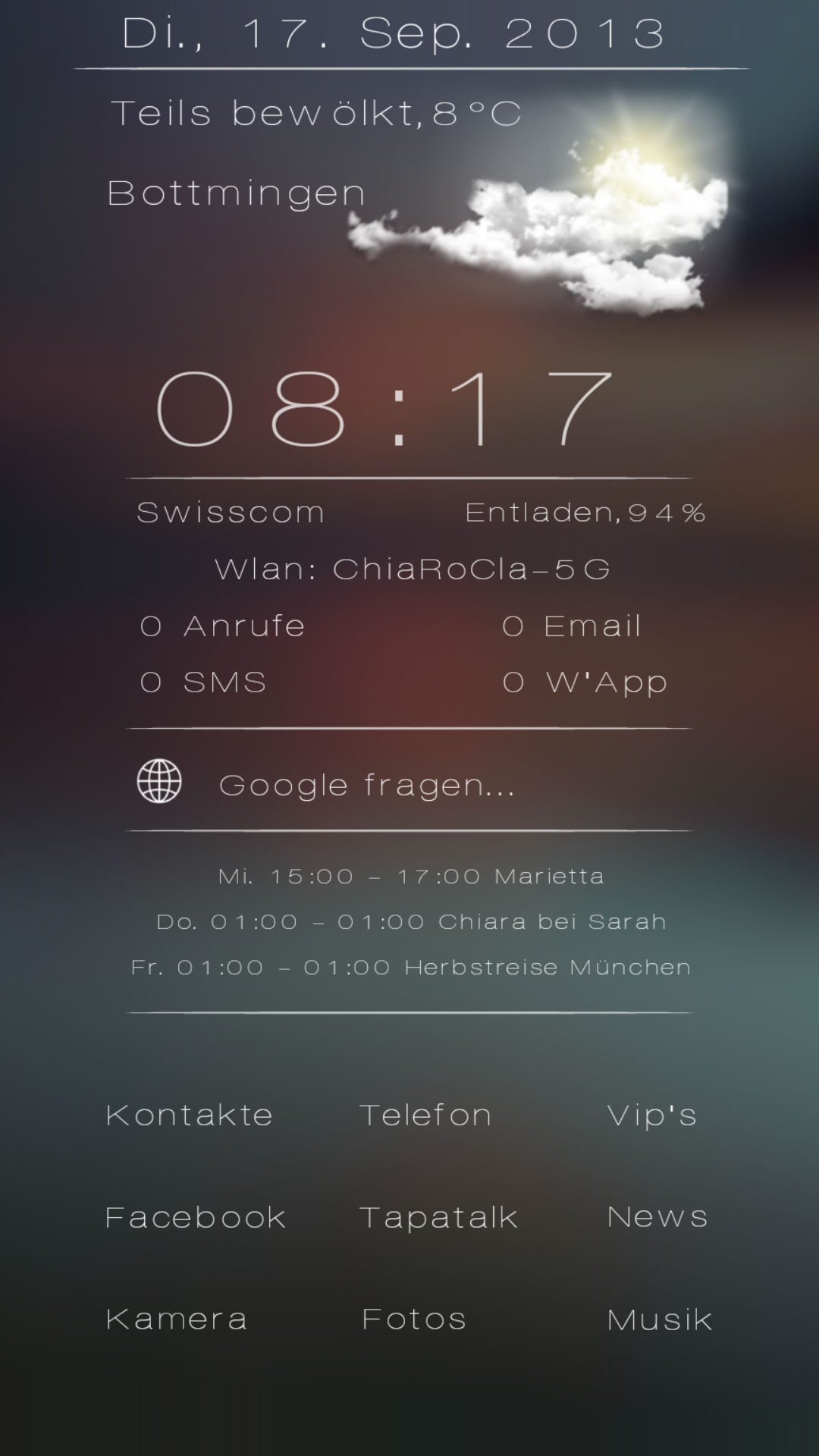Open the Google fragen search field

409,781
